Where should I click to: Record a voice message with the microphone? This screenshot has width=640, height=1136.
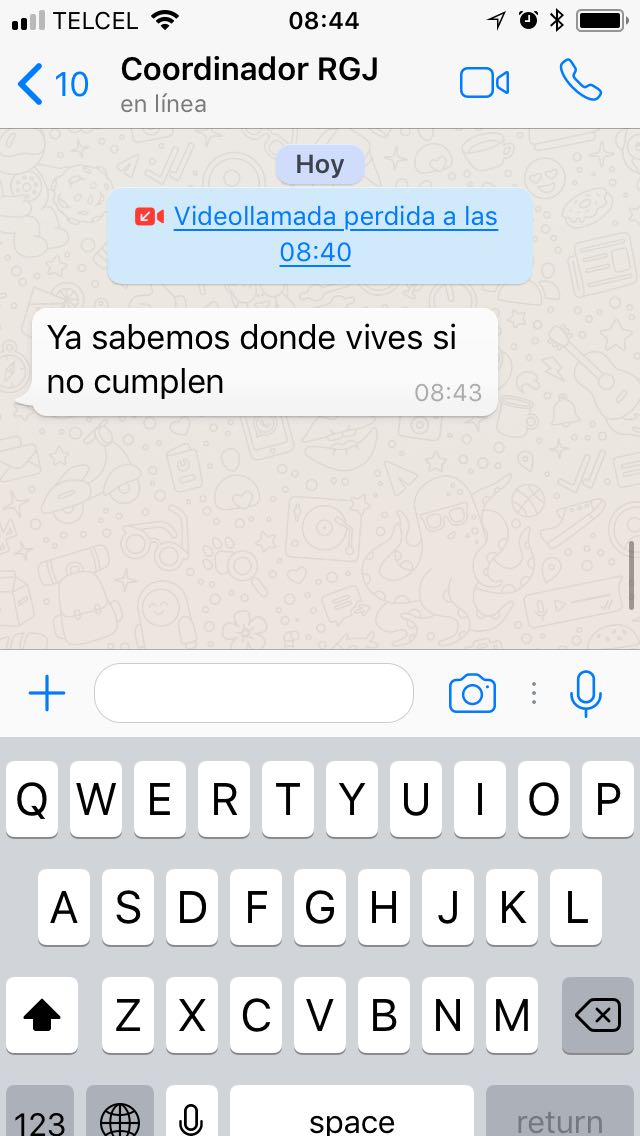tap(586, 693)
